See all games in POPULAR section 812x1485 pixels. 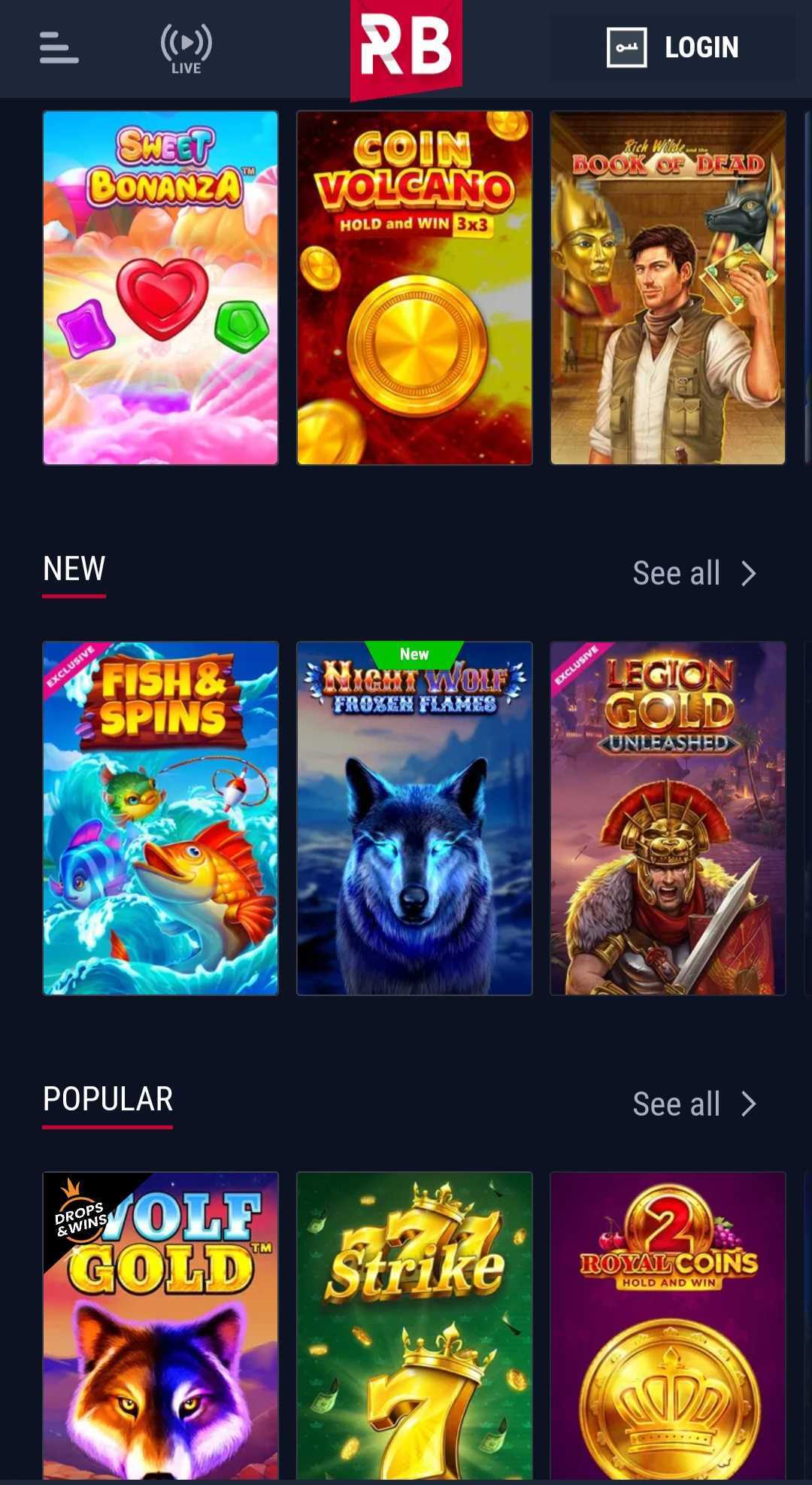tap(694, 1104)
